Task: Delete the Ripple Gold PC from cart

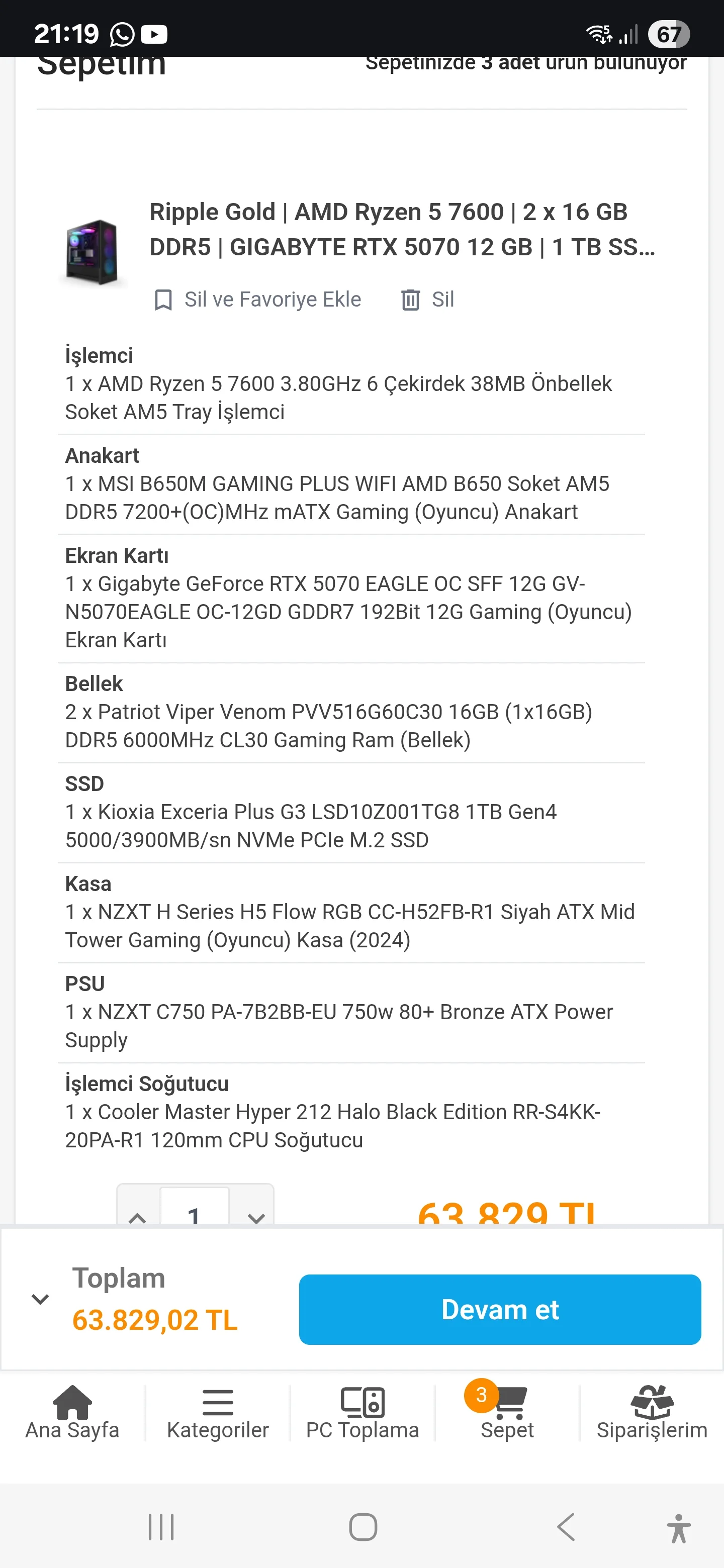Action: [x=427, y=300]
